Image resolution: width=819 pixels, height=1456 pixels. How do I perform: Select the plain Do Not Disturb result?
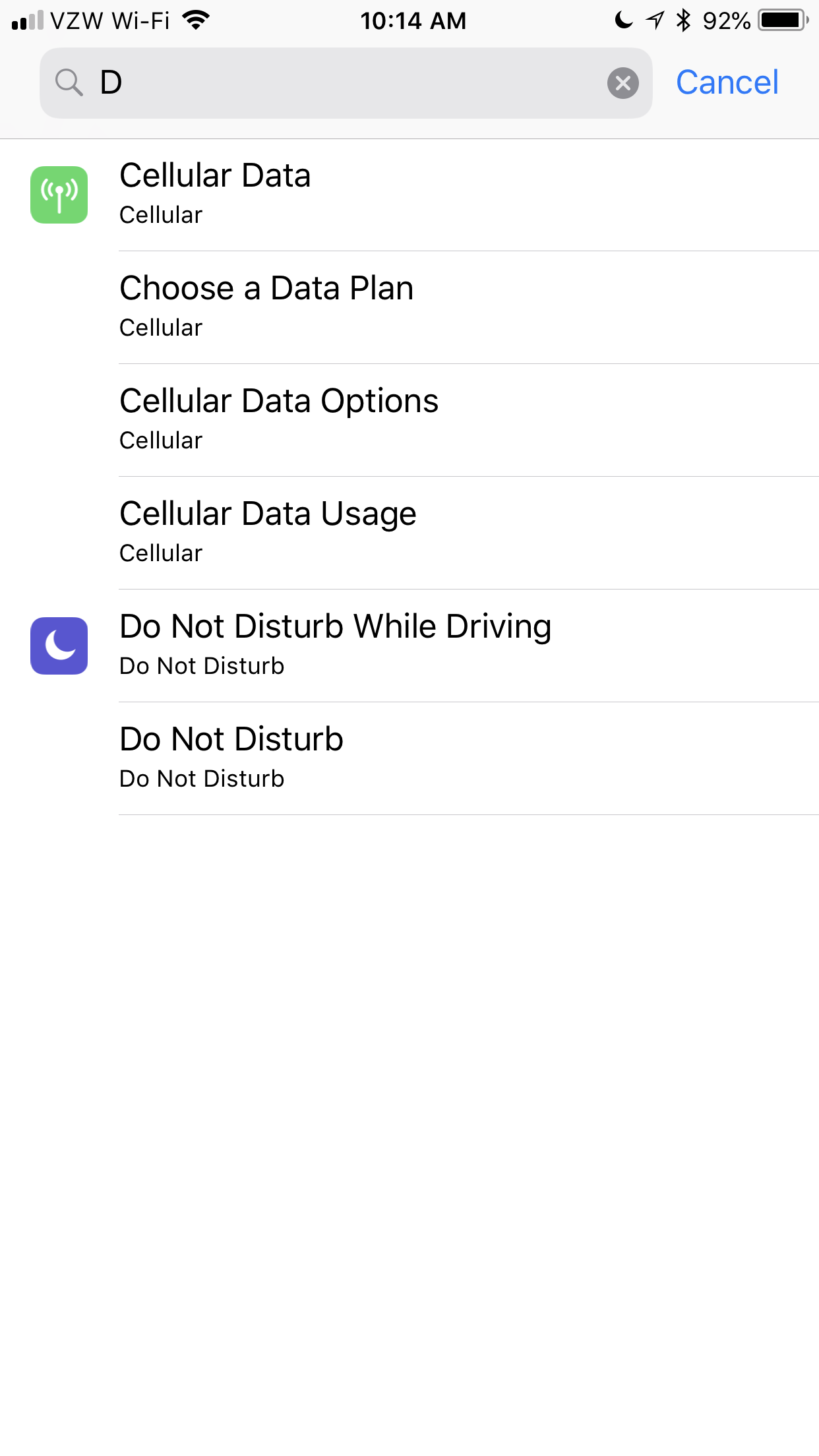point(409,759)
